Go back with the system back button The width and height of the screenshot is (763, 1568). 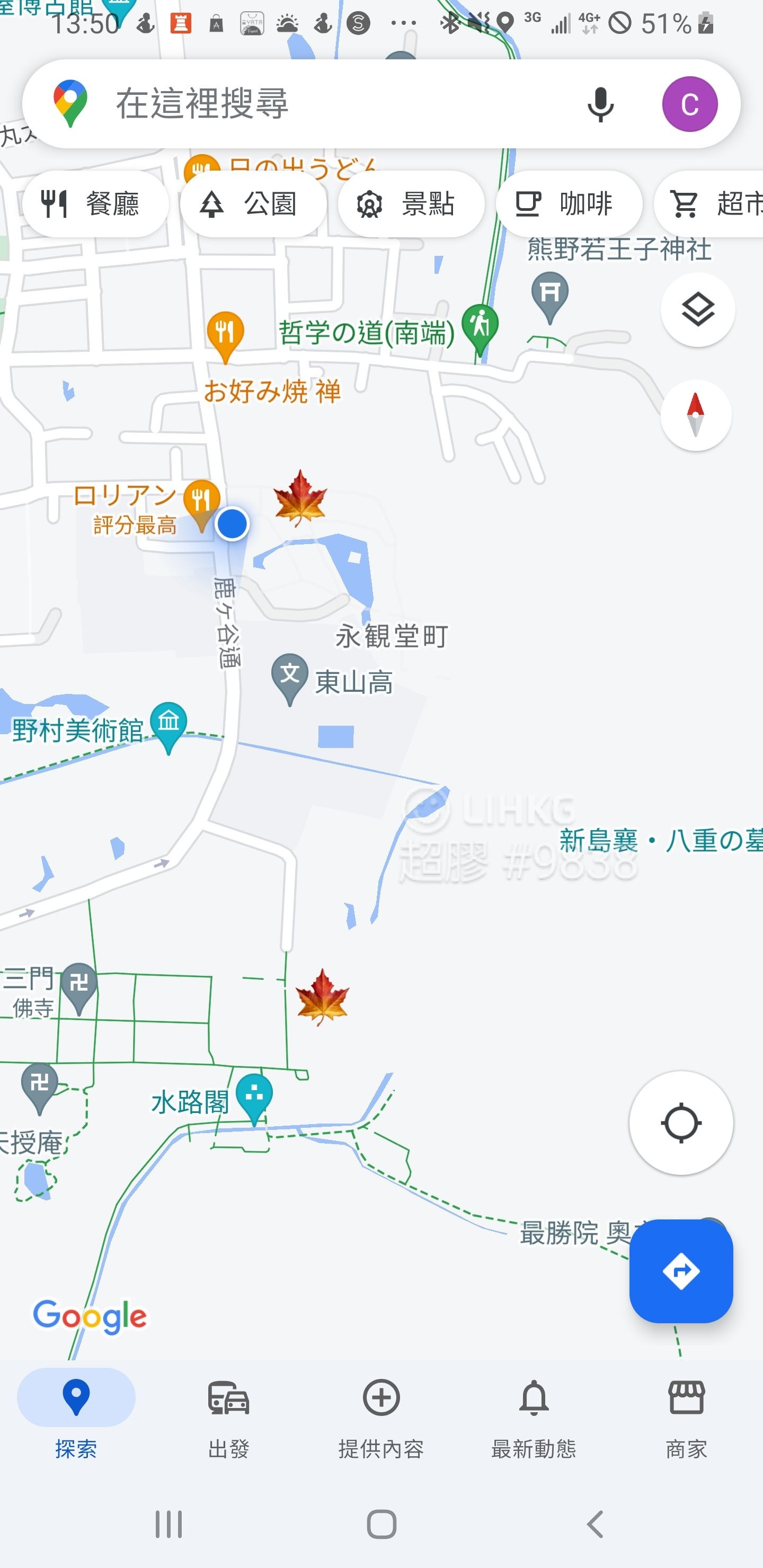[595, 1524]
